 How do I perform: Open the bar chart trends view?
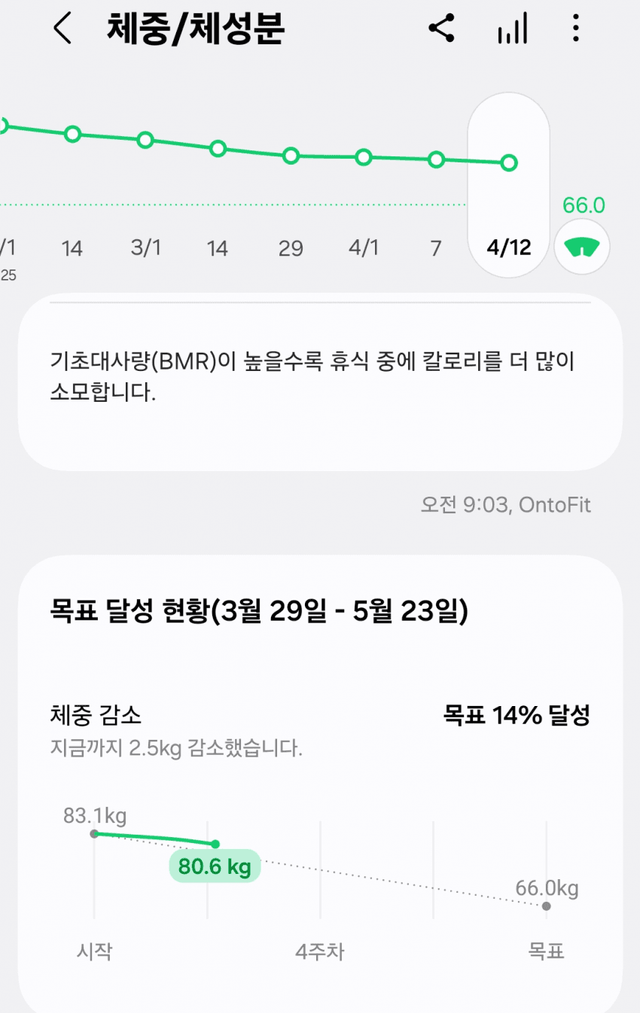coord(511,30)
